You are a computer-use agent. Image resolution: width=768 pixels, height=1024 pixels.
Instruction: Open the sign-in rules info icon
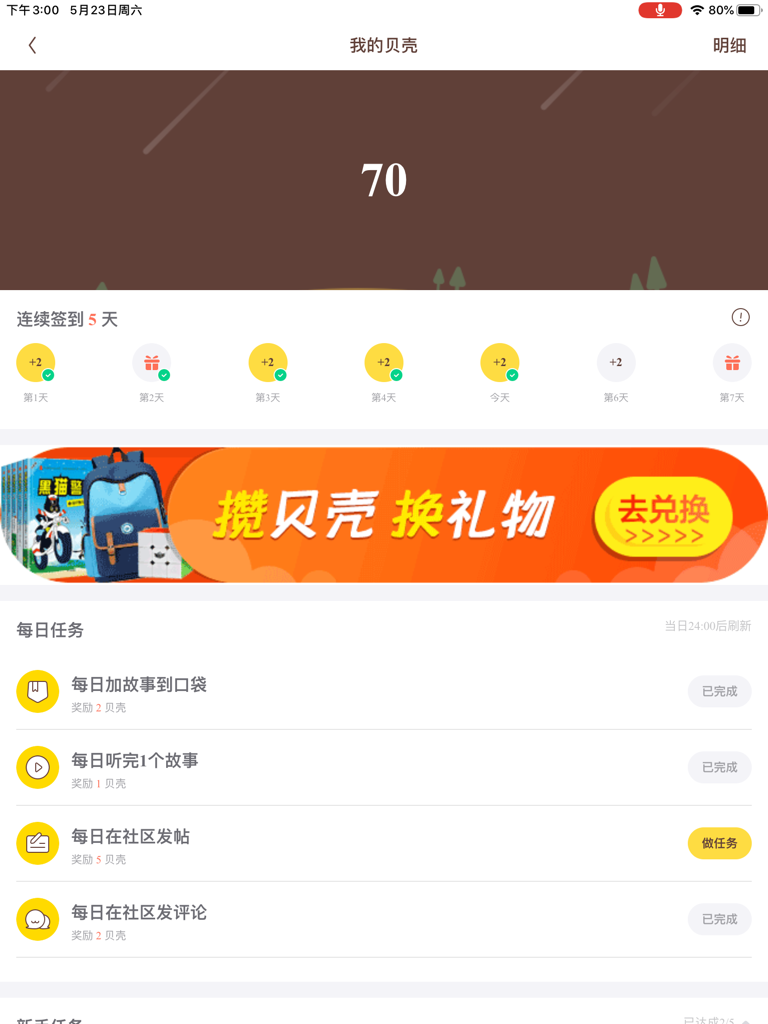click(x=740, y=318)
